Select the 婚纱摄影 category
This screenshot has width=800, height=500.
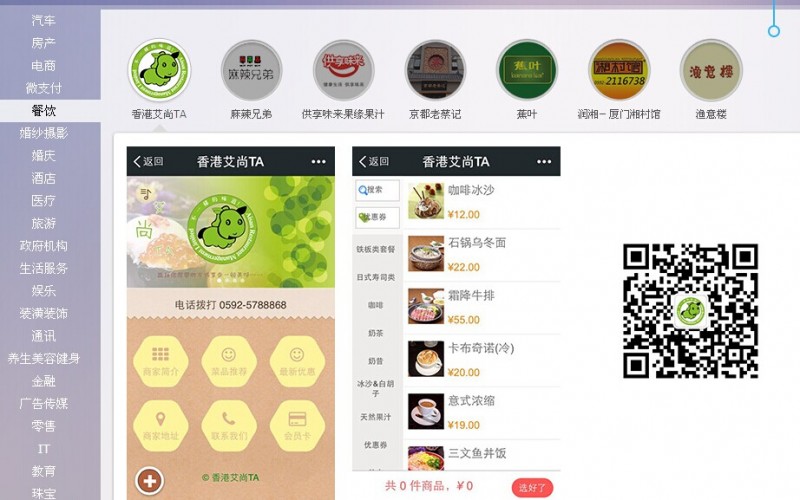click(43, 133)
